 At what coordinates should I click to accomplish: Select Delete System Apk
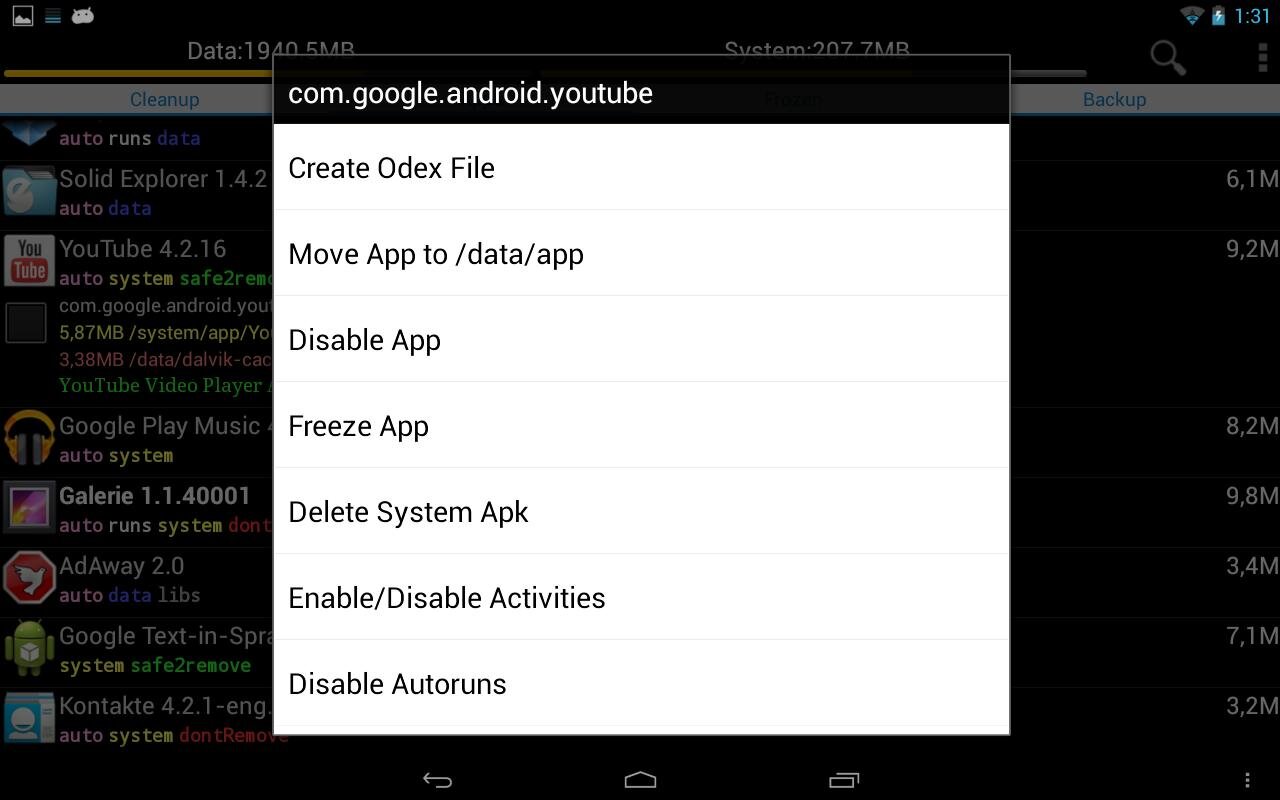coord(640,512)
